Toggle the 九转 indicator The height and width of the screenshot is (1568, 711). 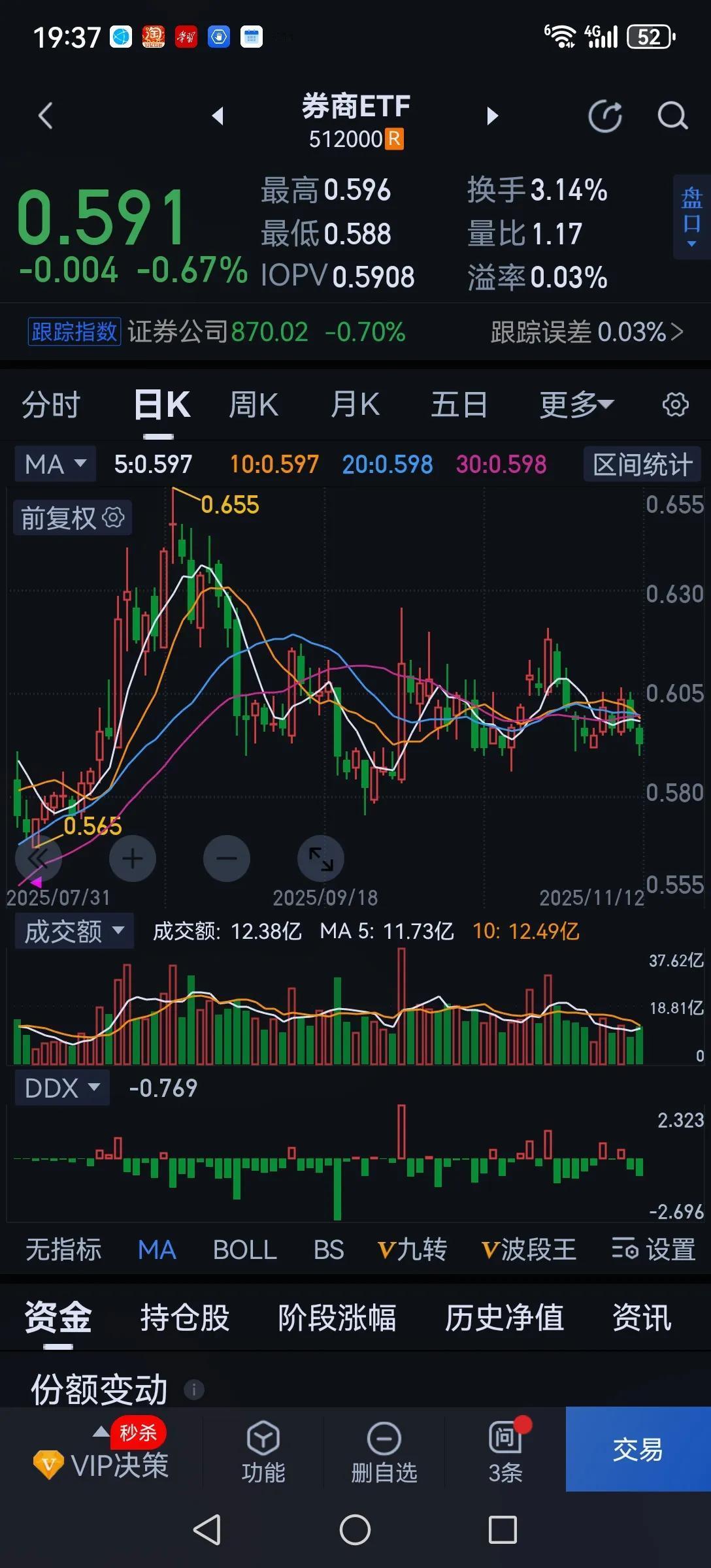412,1249
